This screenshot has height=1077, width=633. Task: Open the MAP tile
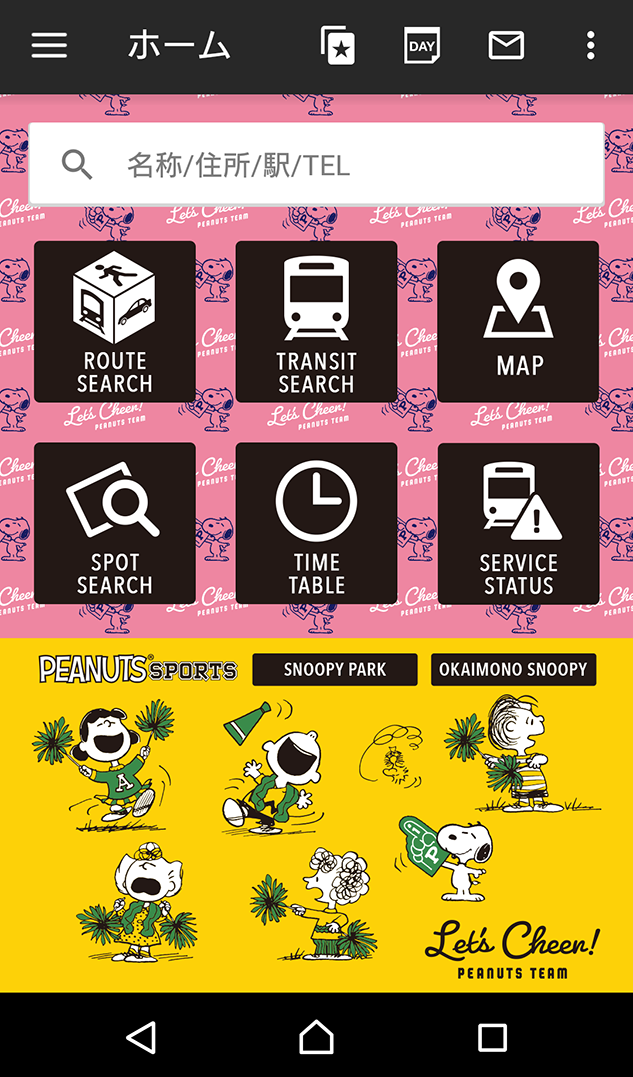[518, 322]
